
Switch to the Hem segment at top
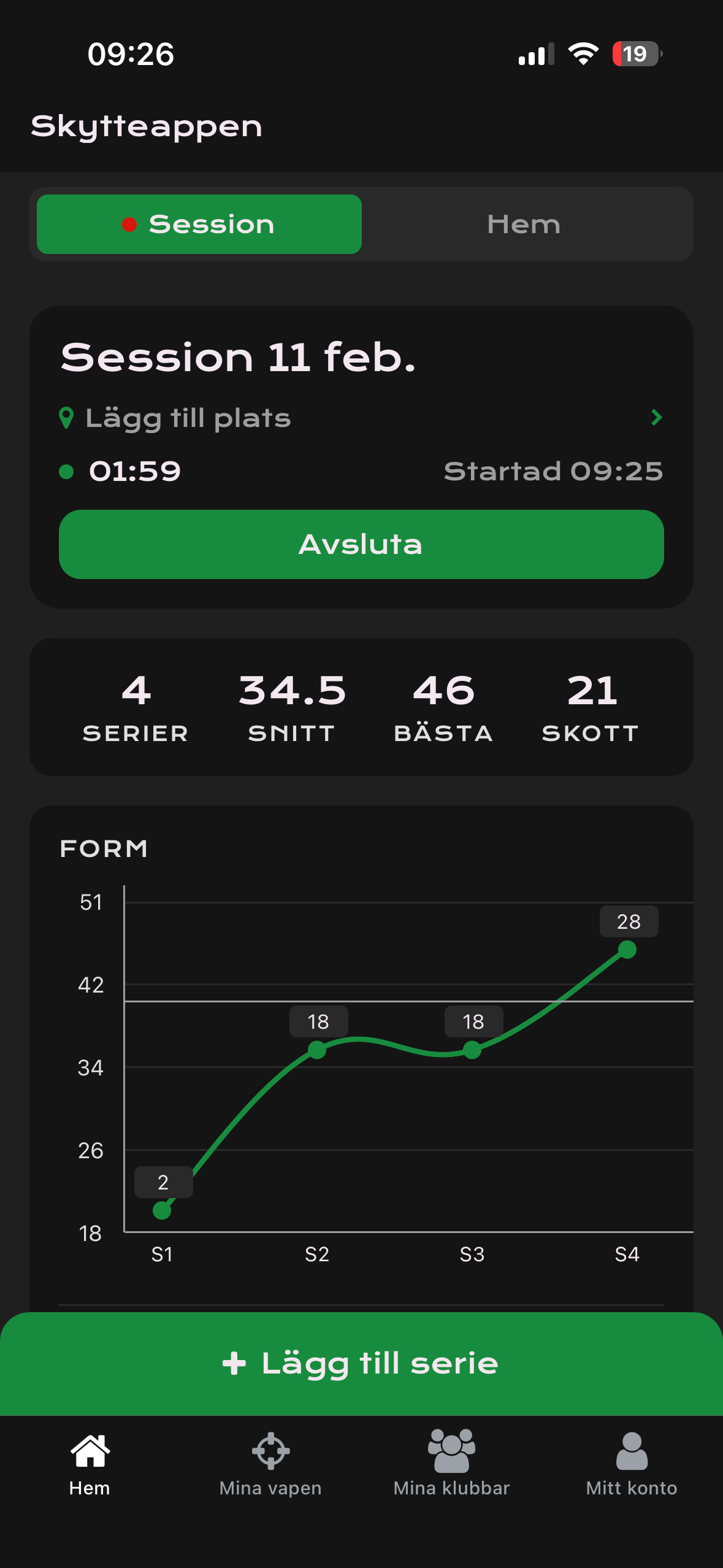(x=524, y=225)
